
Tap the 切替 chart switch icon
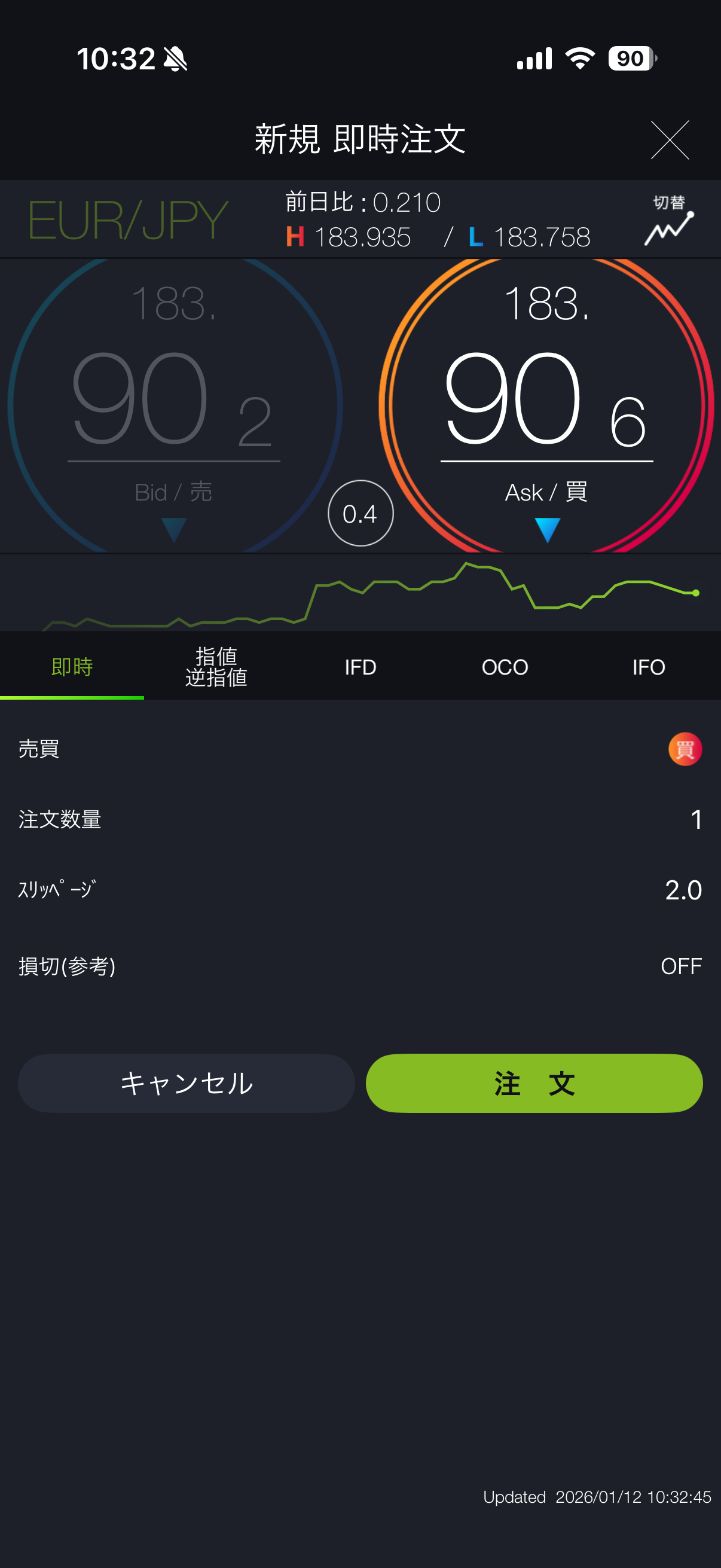668,220
